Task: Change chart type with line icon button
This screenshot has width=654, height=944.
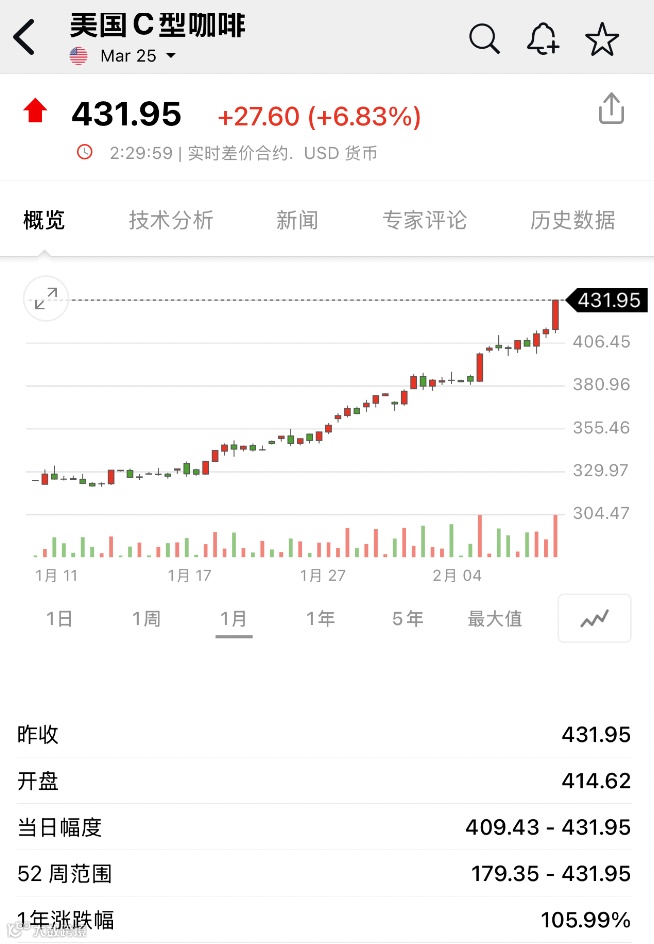Action: tap(594, 618)
